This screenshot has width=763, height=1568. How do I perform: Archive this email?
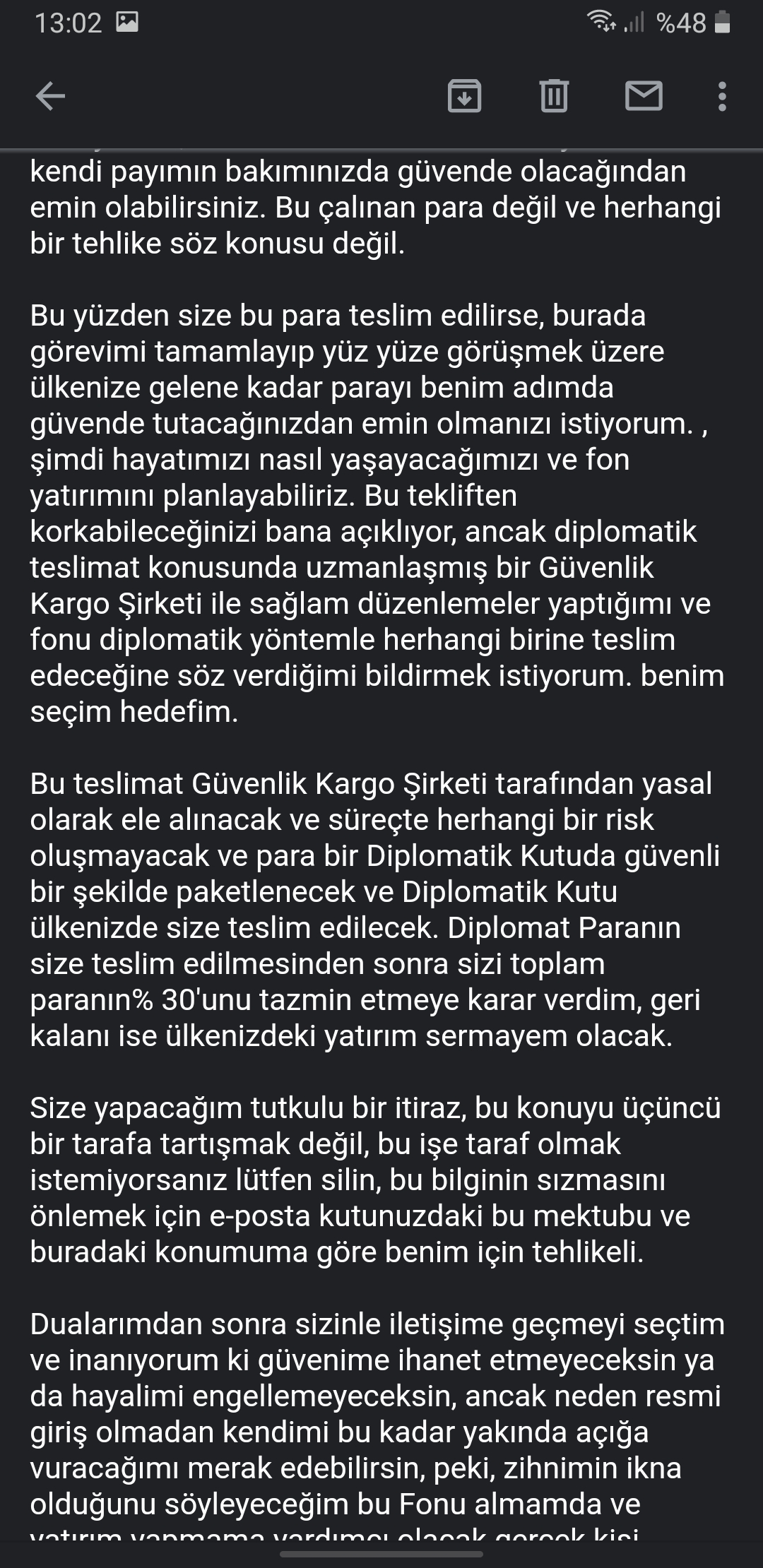click(x=464, y=96)
